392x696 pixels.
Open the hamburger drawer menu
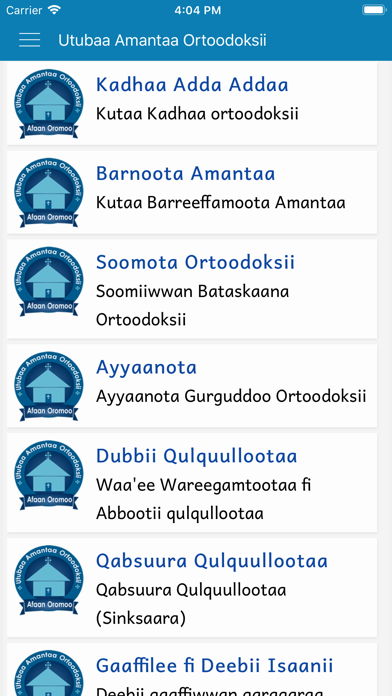29,40
